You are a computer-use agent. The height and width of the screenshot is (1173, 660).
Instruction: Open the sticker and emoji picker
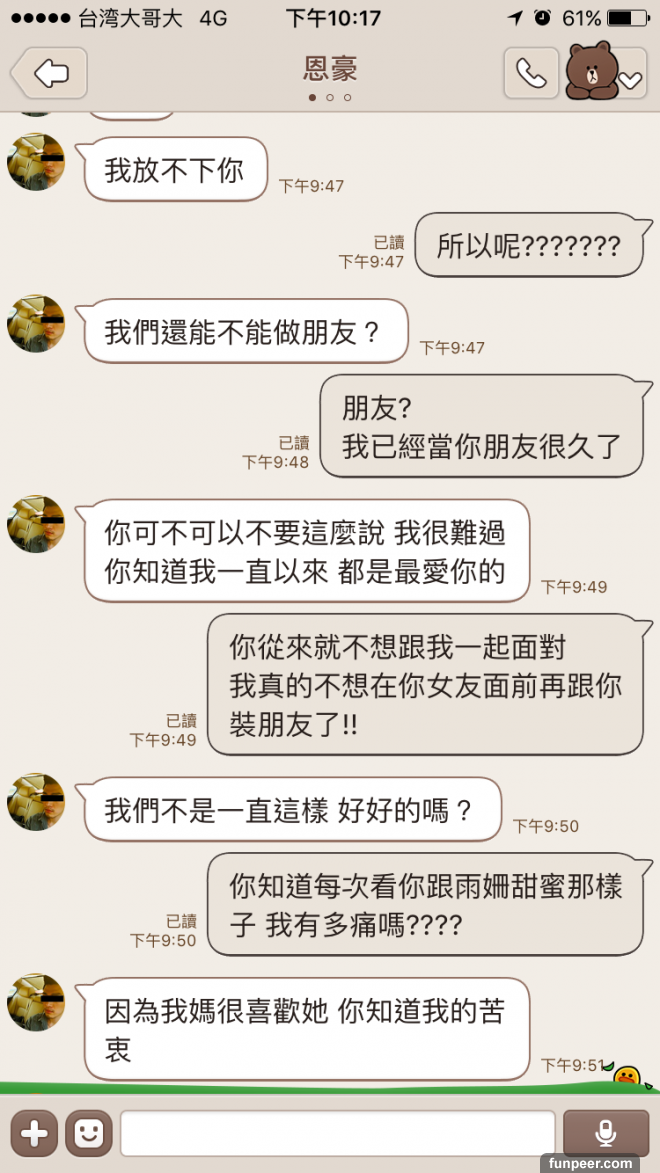click(x=89, y=1133)
